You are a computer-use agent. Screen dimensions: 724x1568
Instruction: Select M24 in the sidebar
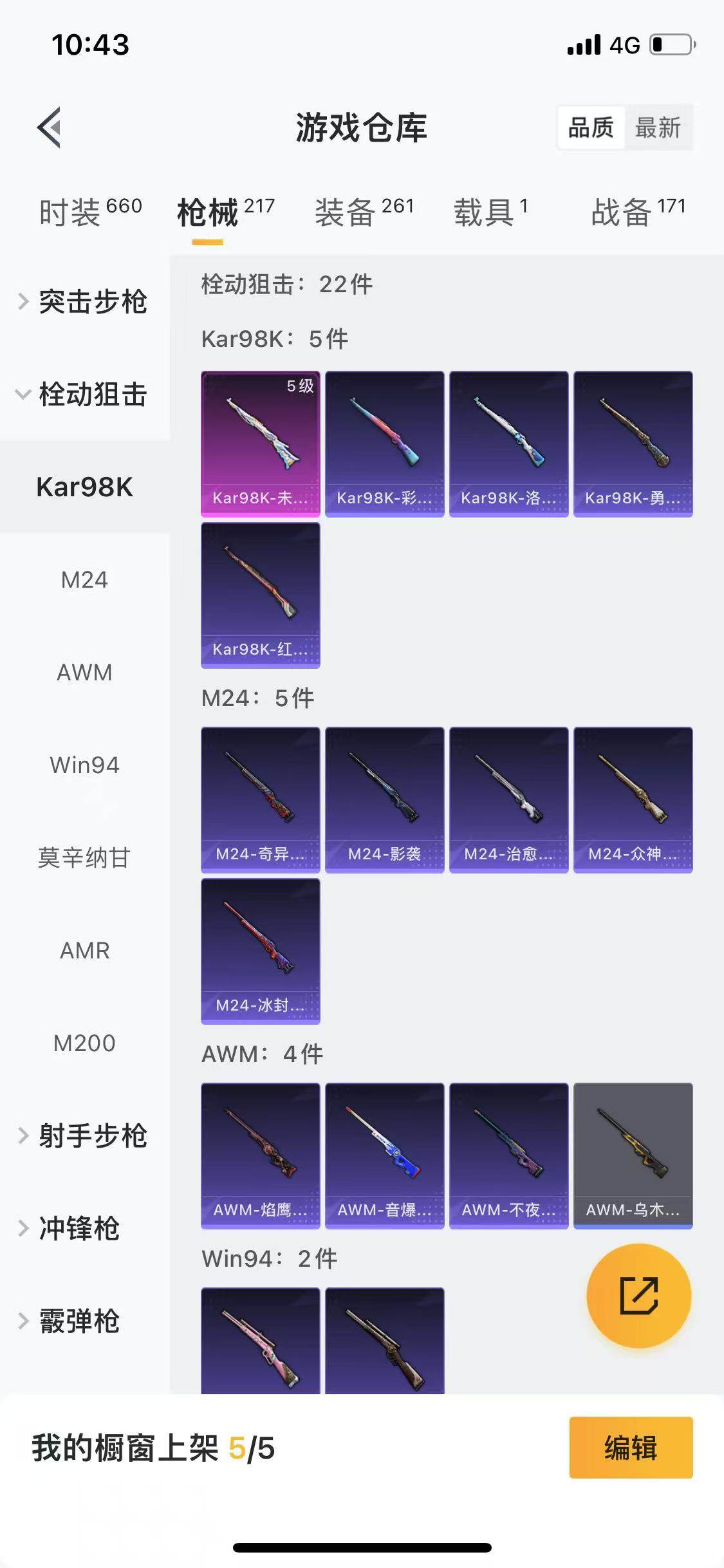coord(84,580)
